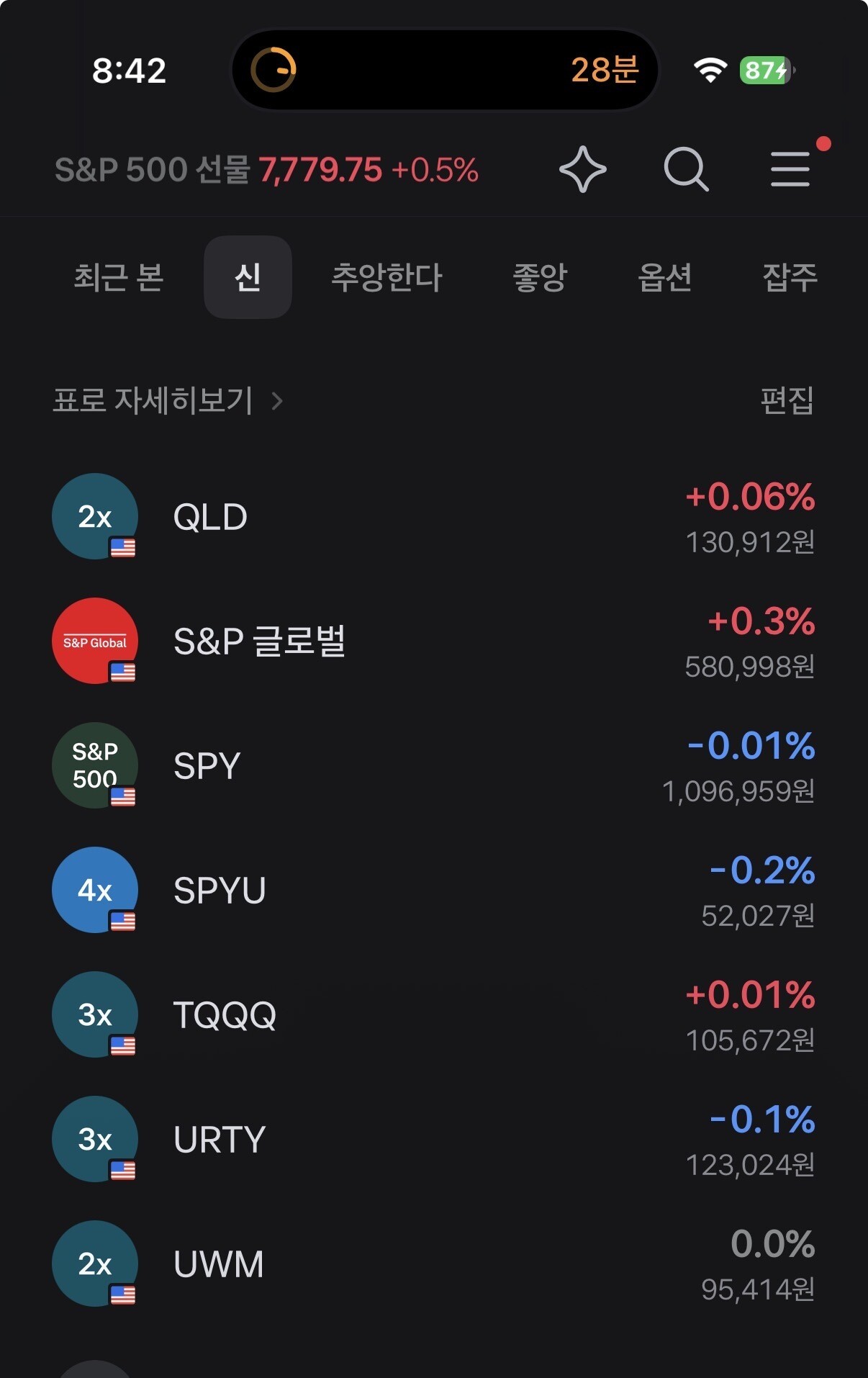The height and width of the screenshot is (1378, 868).
Task: Open the hamburger menu icon
Action: [x=790, y=170]
